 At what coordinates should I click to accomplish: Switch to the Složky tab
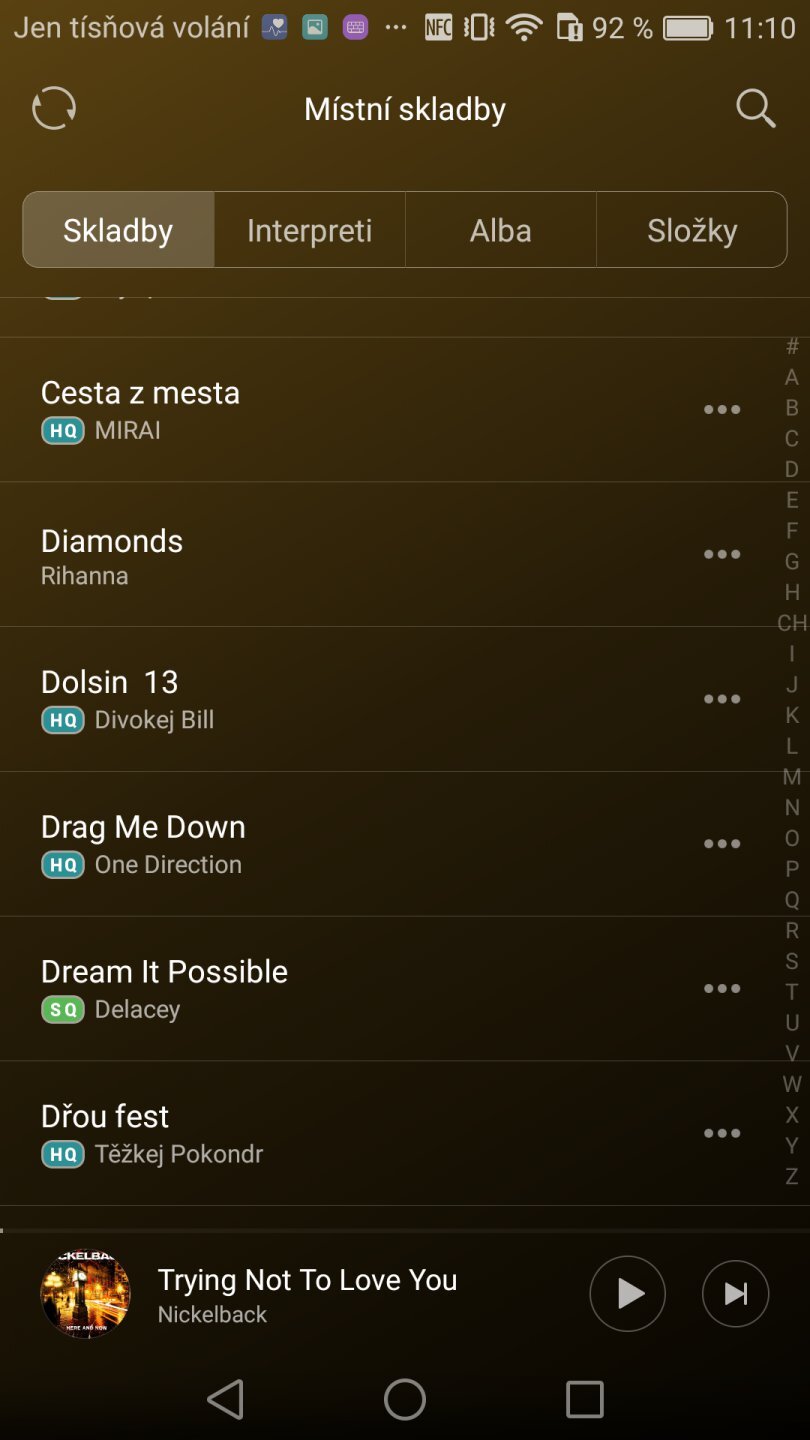click(x=691, y=231)
